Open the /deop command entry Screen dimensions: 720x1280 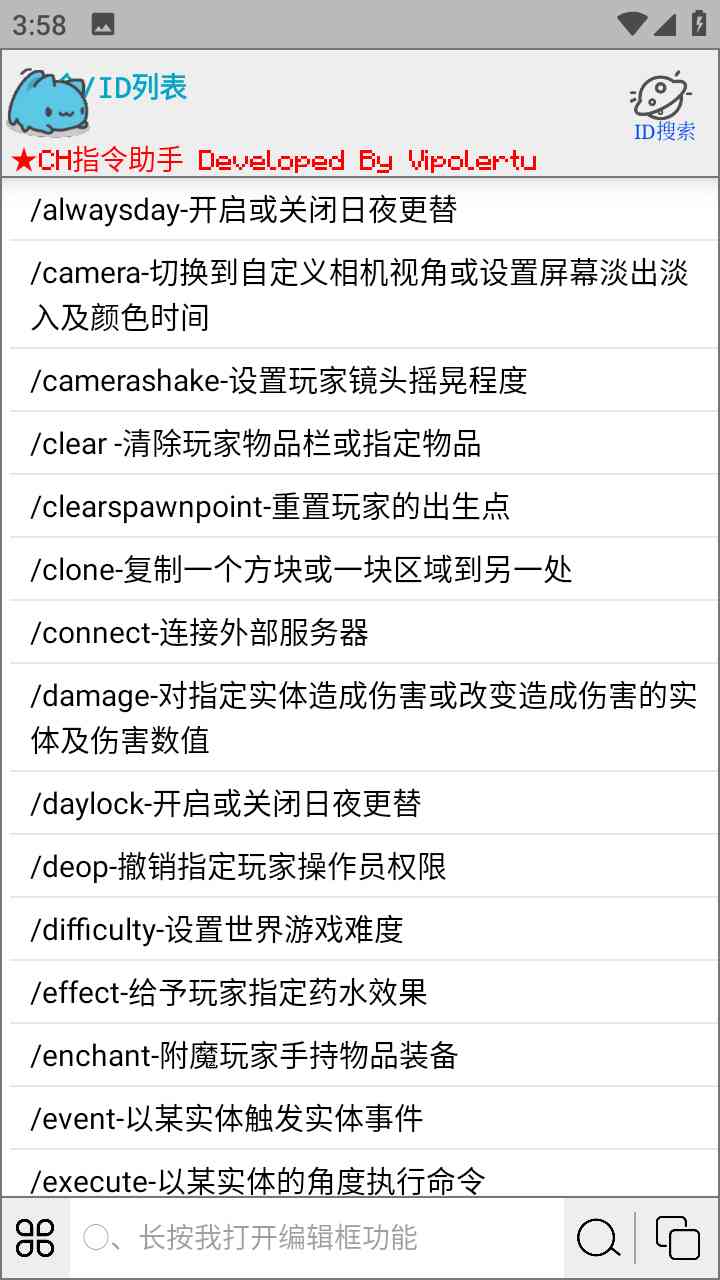click(x=360, y=867)
